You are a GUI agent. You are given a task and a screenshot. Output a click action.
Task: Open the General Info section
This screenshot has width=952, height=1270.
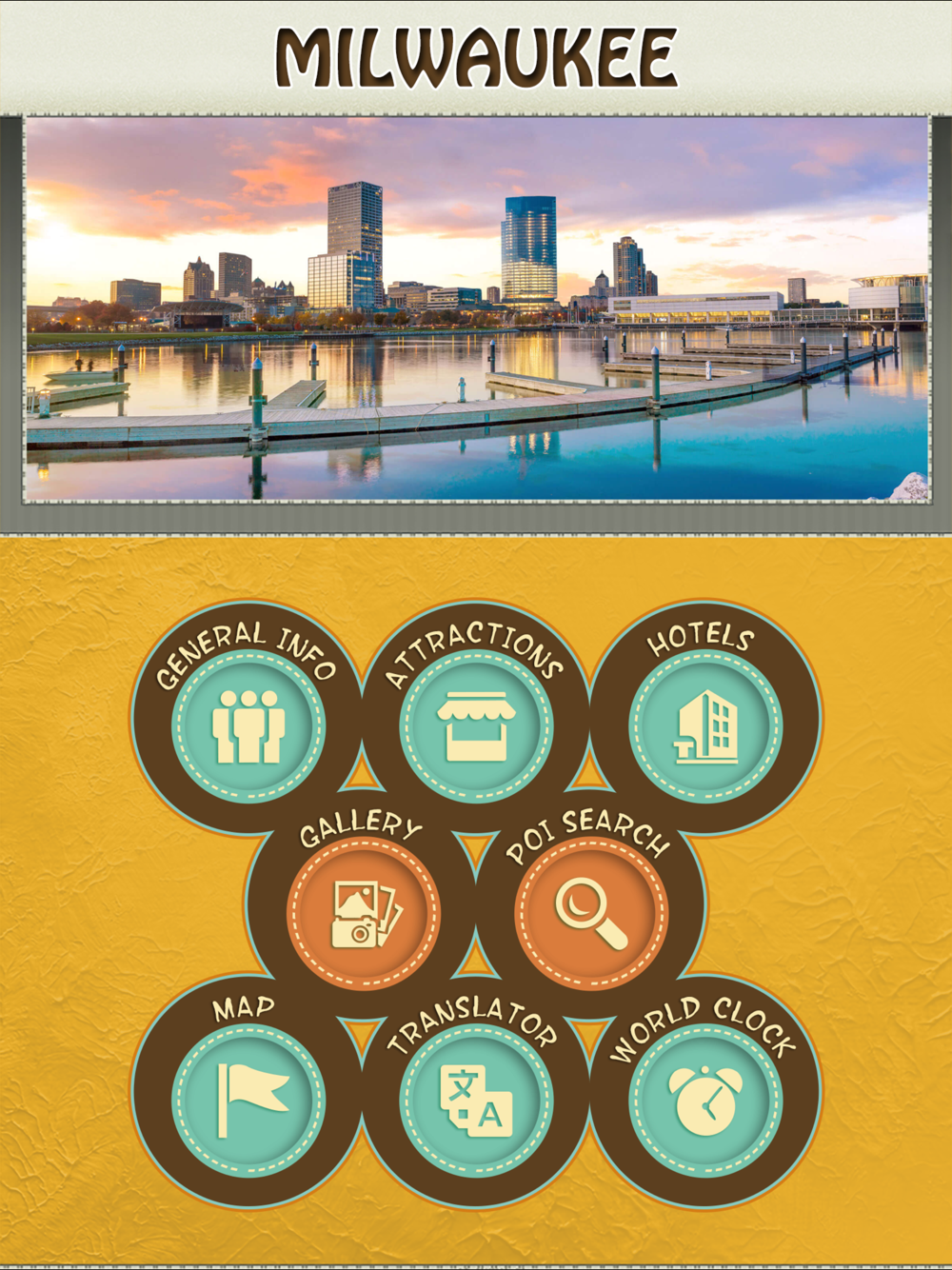click(x=248, y=717)
